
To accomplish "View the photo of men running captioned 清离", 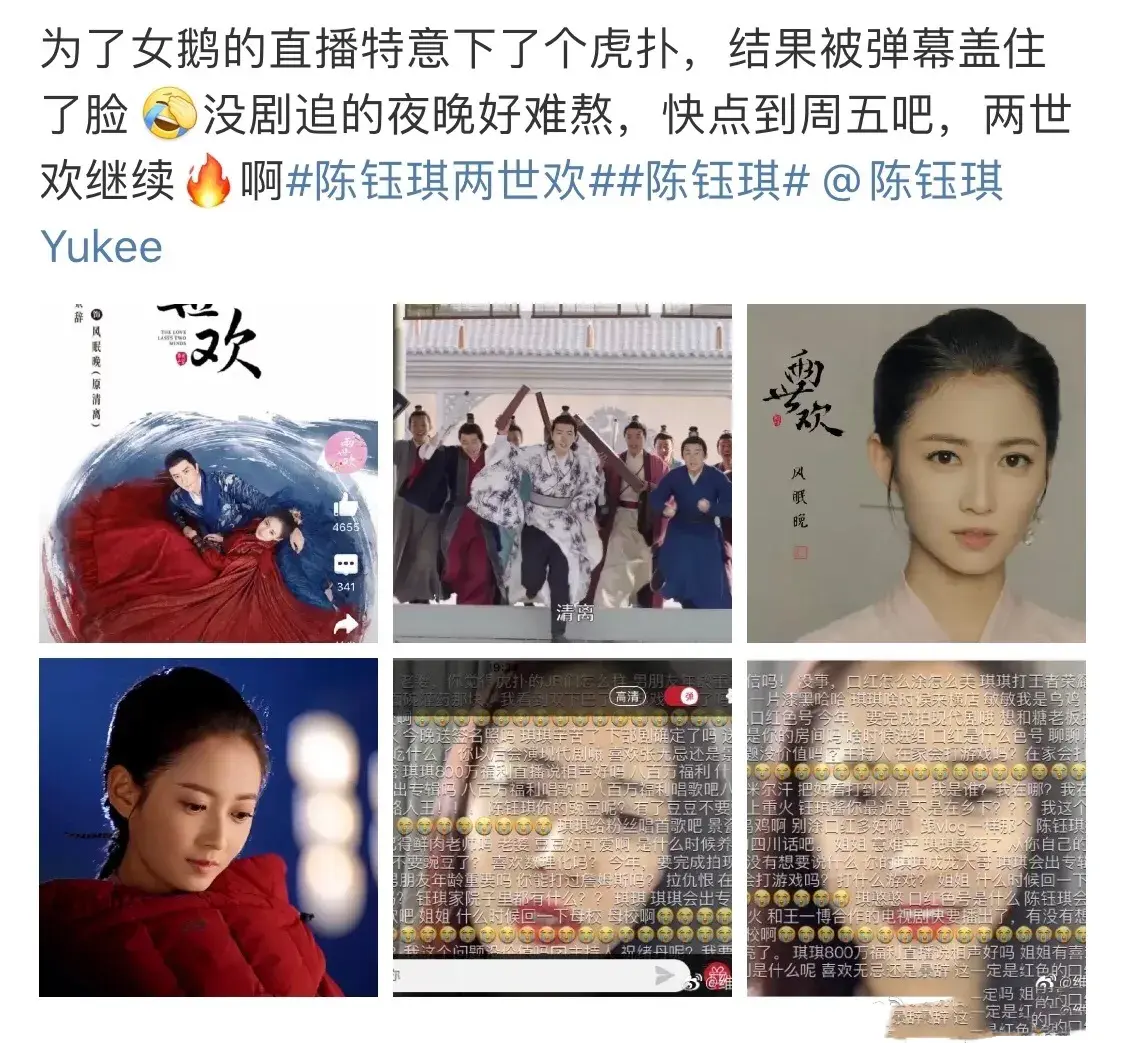I will (562, 473).
